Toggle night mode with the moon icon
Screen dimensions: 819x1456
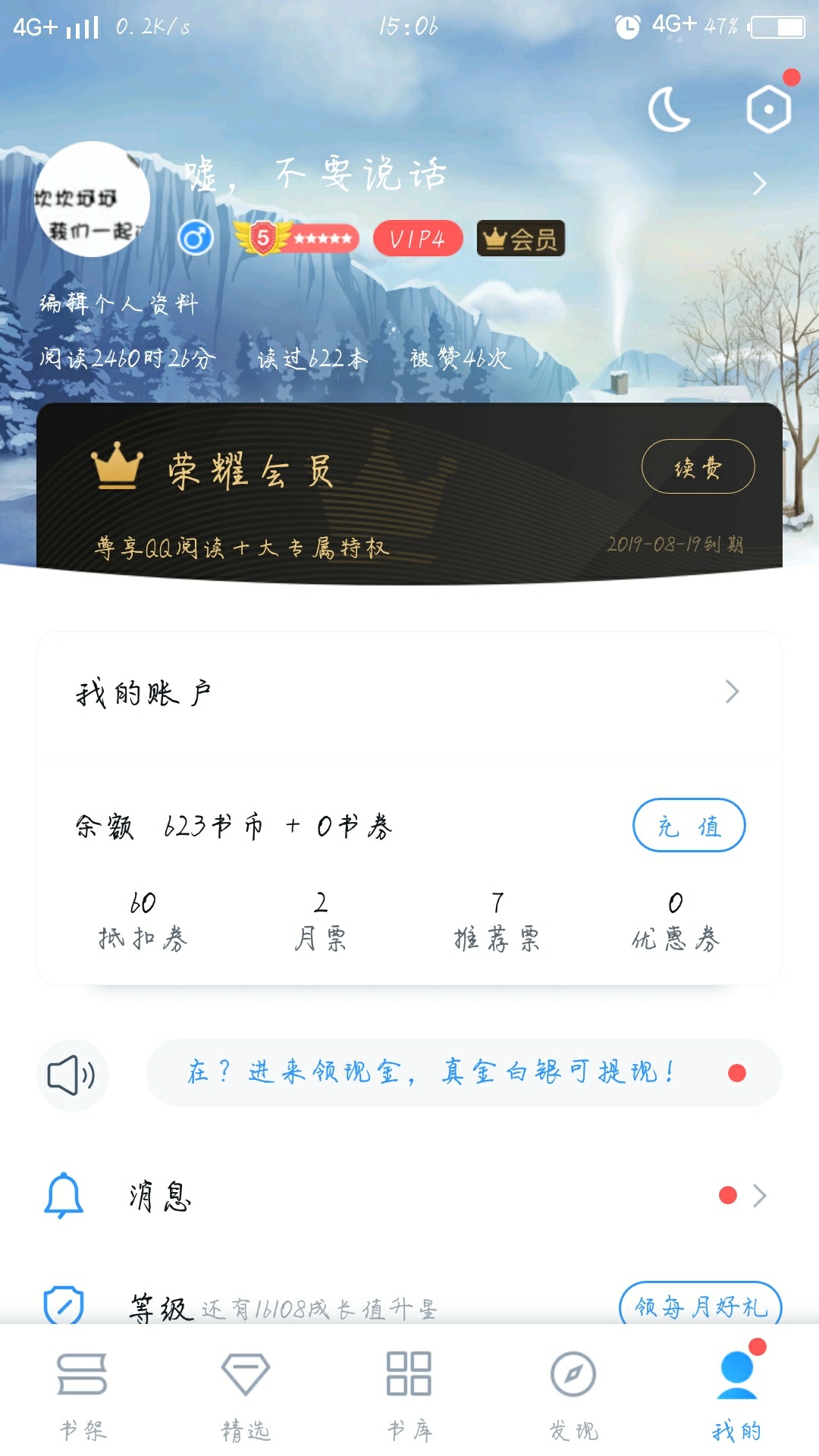pos(669,109)
